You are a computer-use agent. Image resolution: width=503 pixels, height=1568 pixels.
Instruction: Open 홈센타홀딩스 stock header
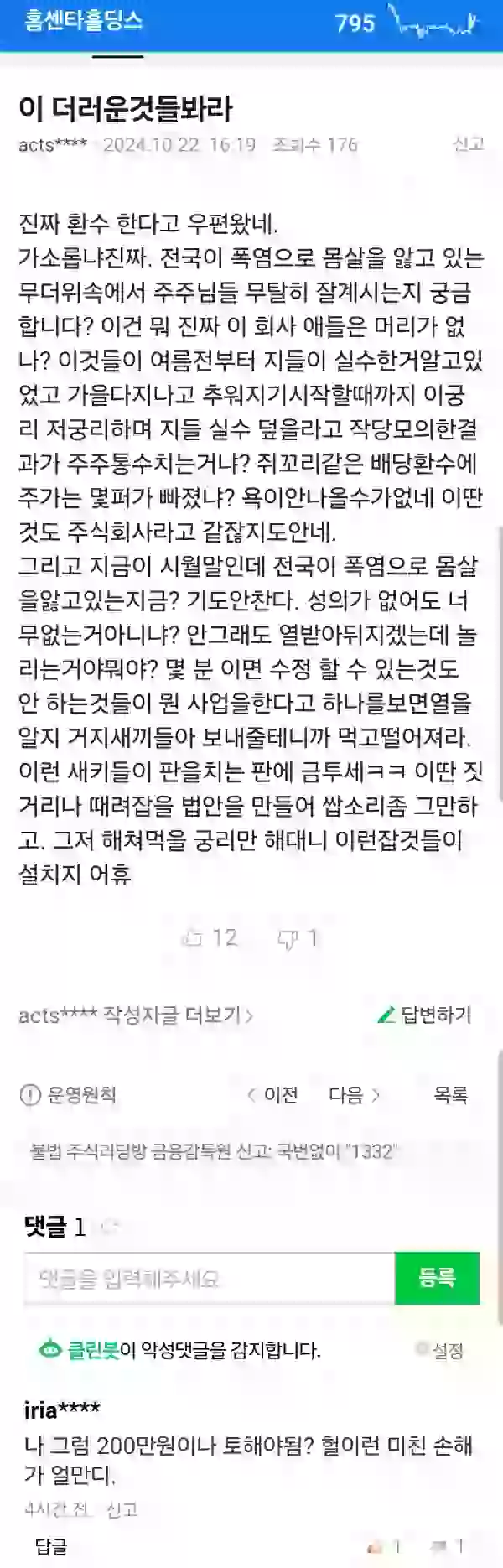point(84,21)
